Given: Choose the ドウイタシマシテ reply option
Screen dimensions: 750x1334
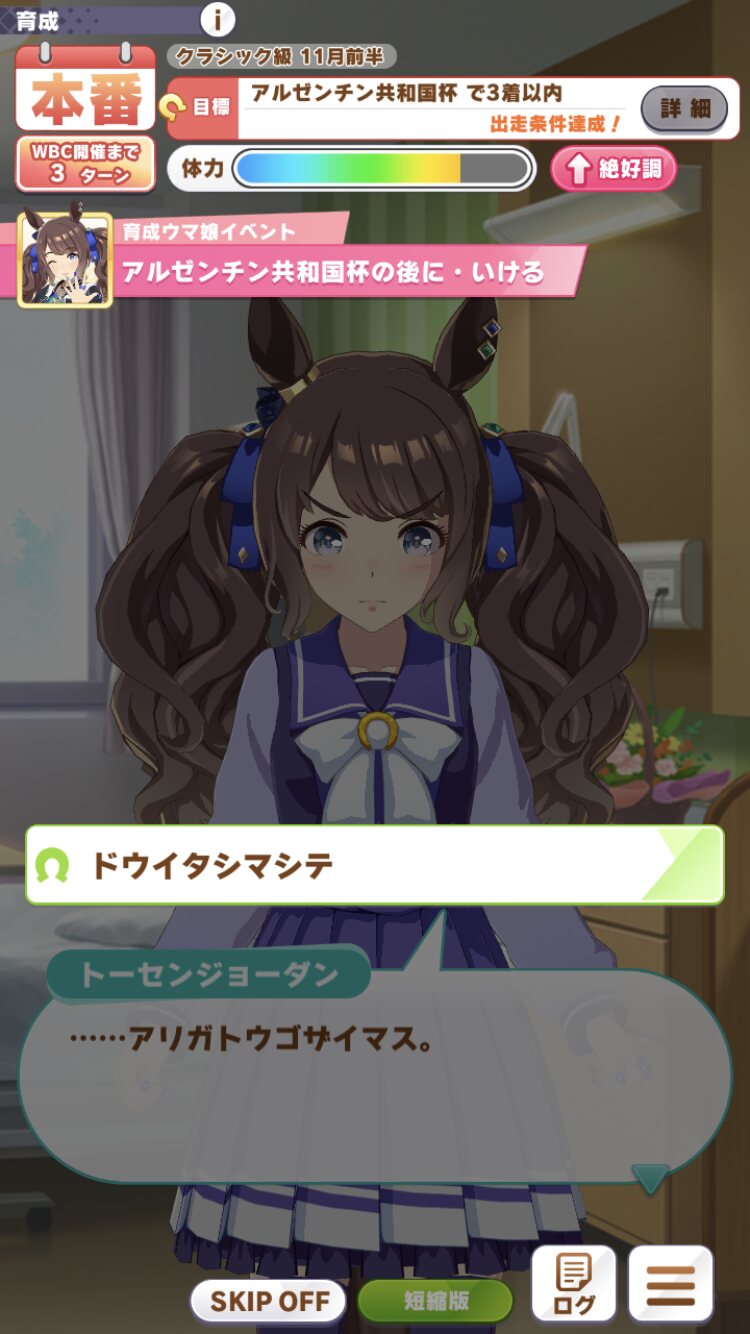Looking at the screenshot, I should coord(374,865).
